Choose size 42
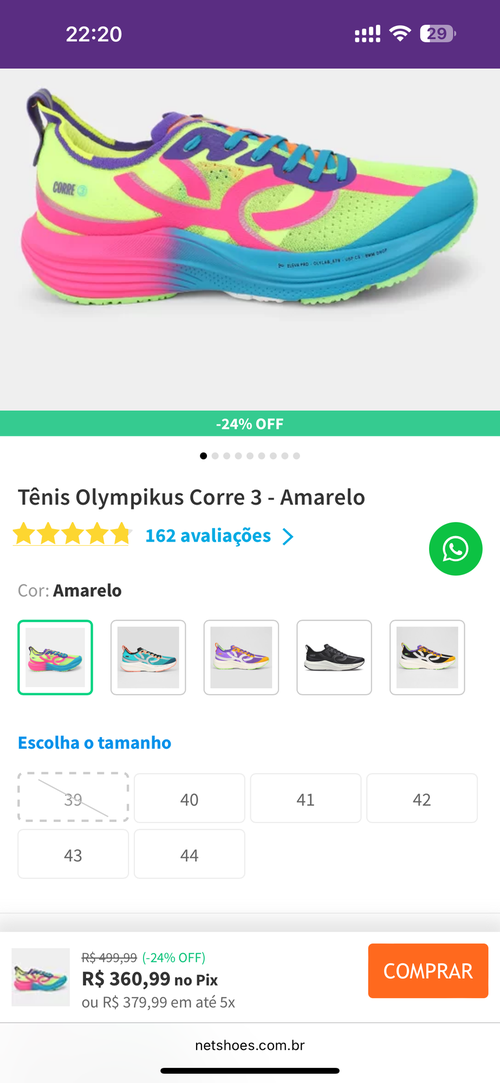Image resolution: width=500 pixels, height=1083 pixels. pos(422,798)
